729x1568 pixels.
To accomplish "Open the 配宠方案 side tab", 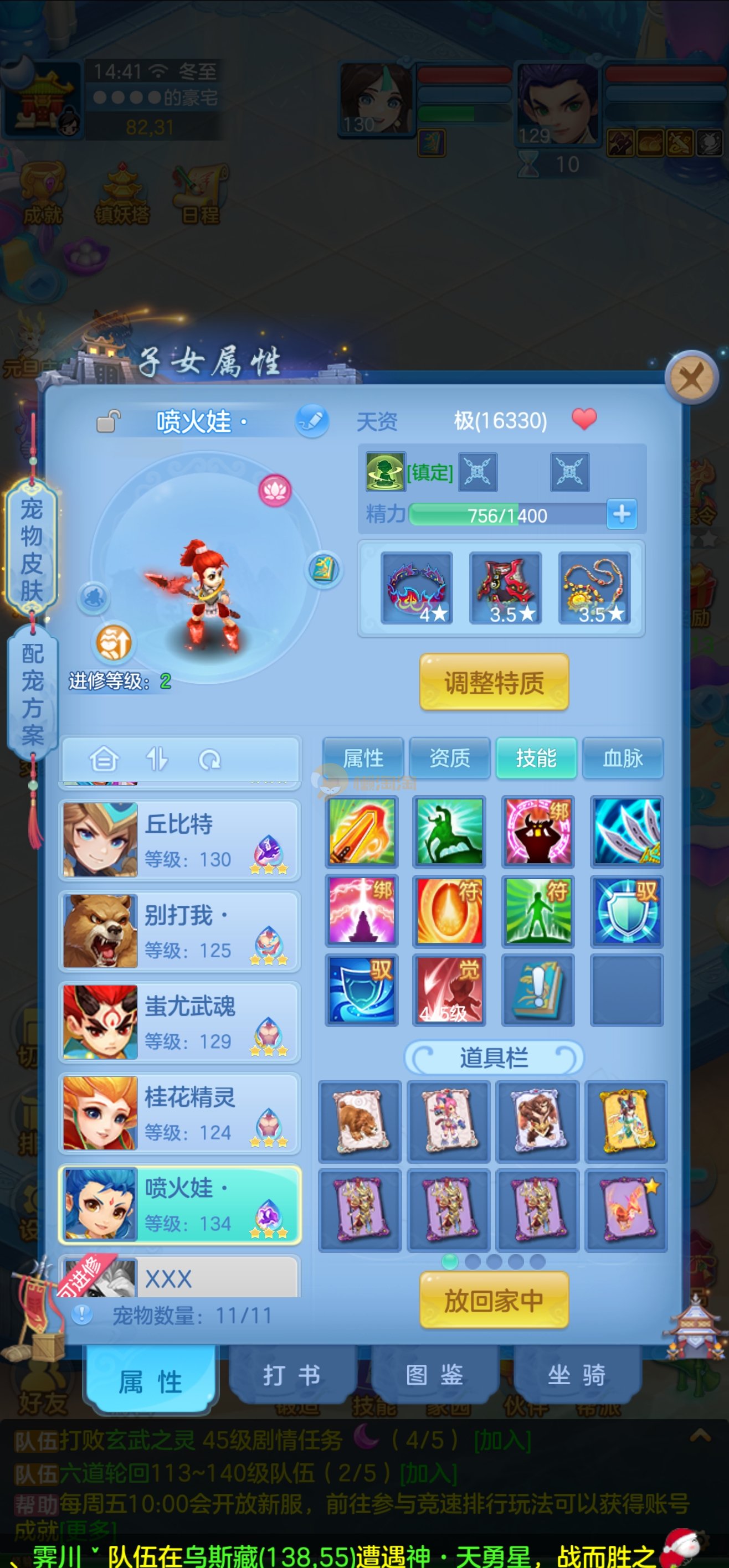I will pyautogui.click(x=32, y=694).
